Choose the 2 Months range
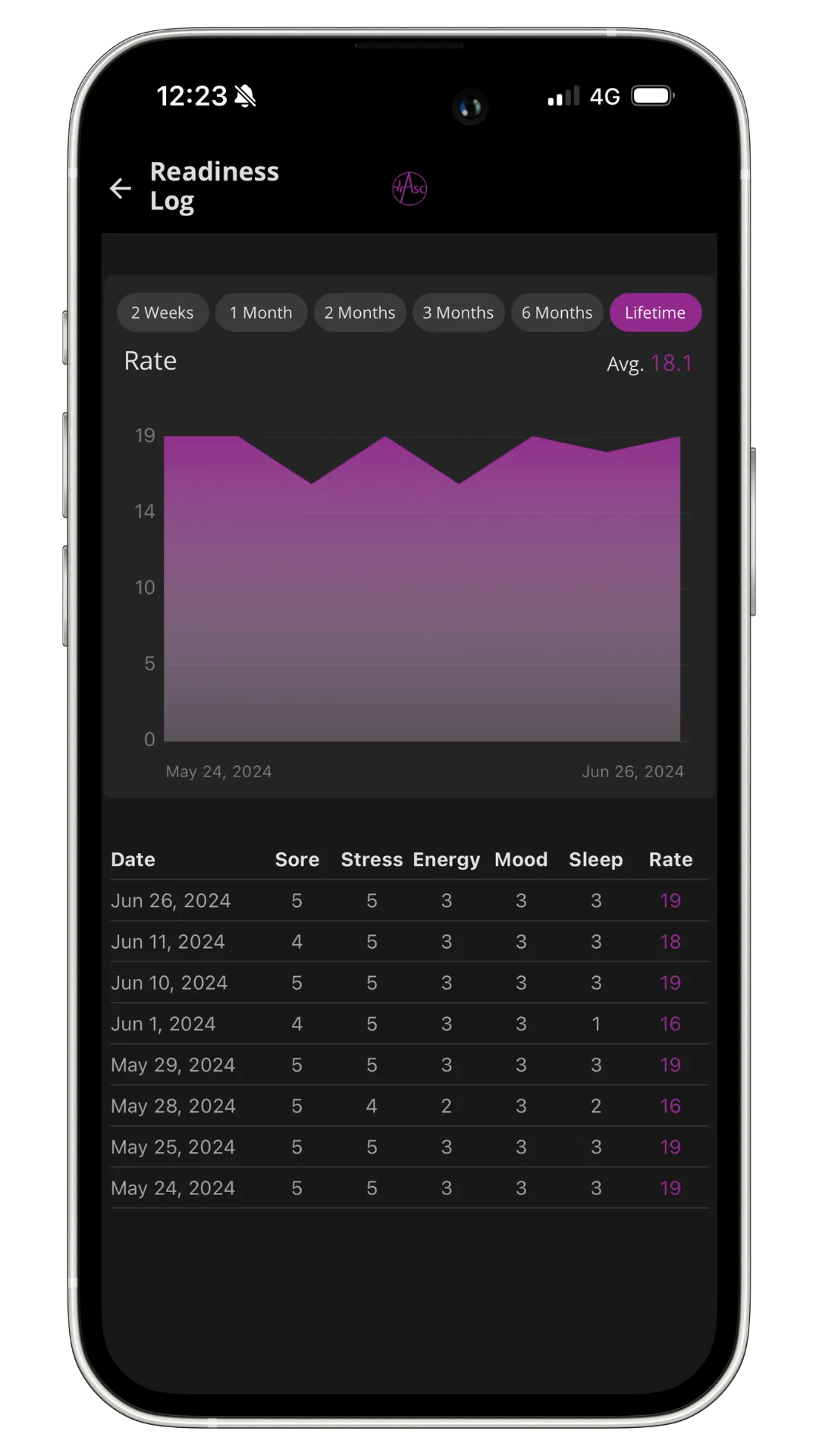This screenshot has width=819, height=1456. pyautogui.click(x=359, y=312)
